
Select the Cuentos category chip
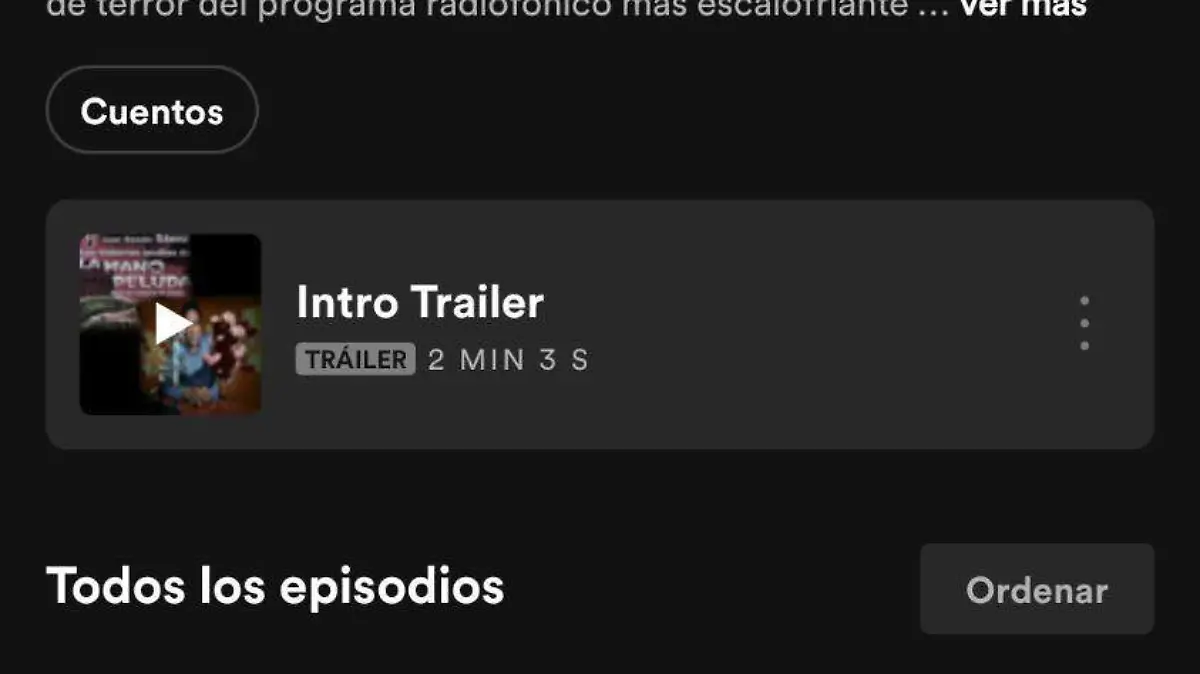coord(152,111)
